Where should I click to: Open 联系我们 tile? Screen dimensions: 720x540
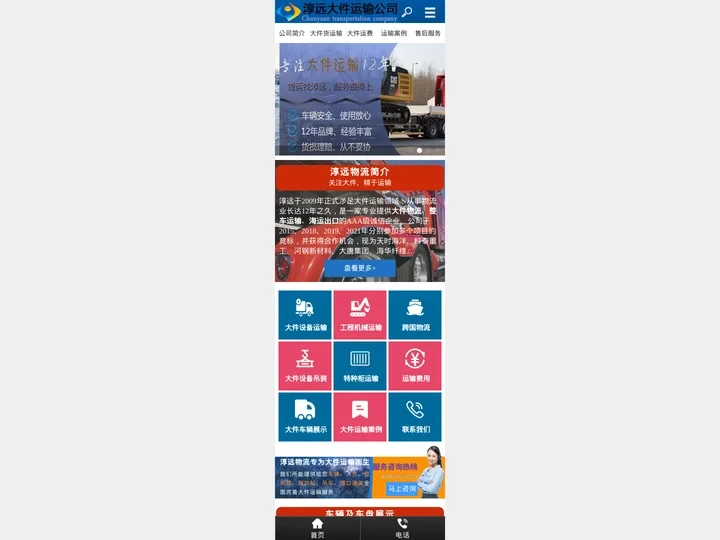click(x=415, y=417)
